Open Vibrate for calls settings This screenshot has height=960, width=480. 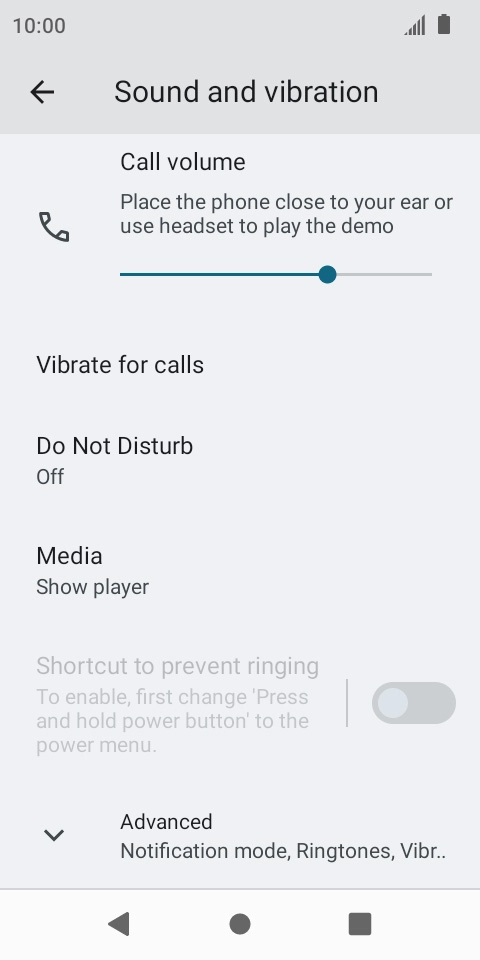(240, 365)
